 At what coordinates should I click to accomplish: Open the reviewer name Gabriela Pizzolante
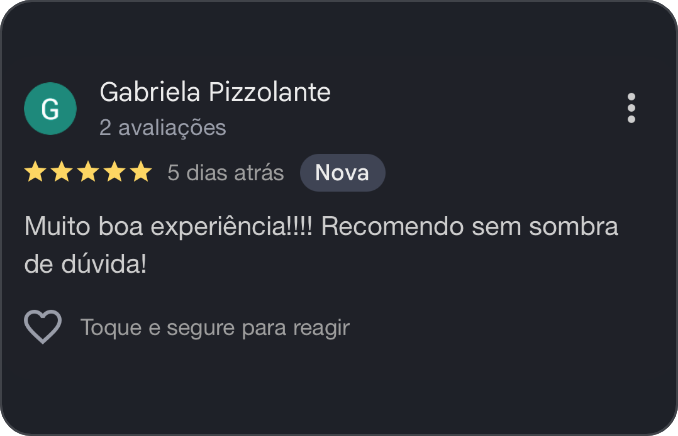click(215, 93)
